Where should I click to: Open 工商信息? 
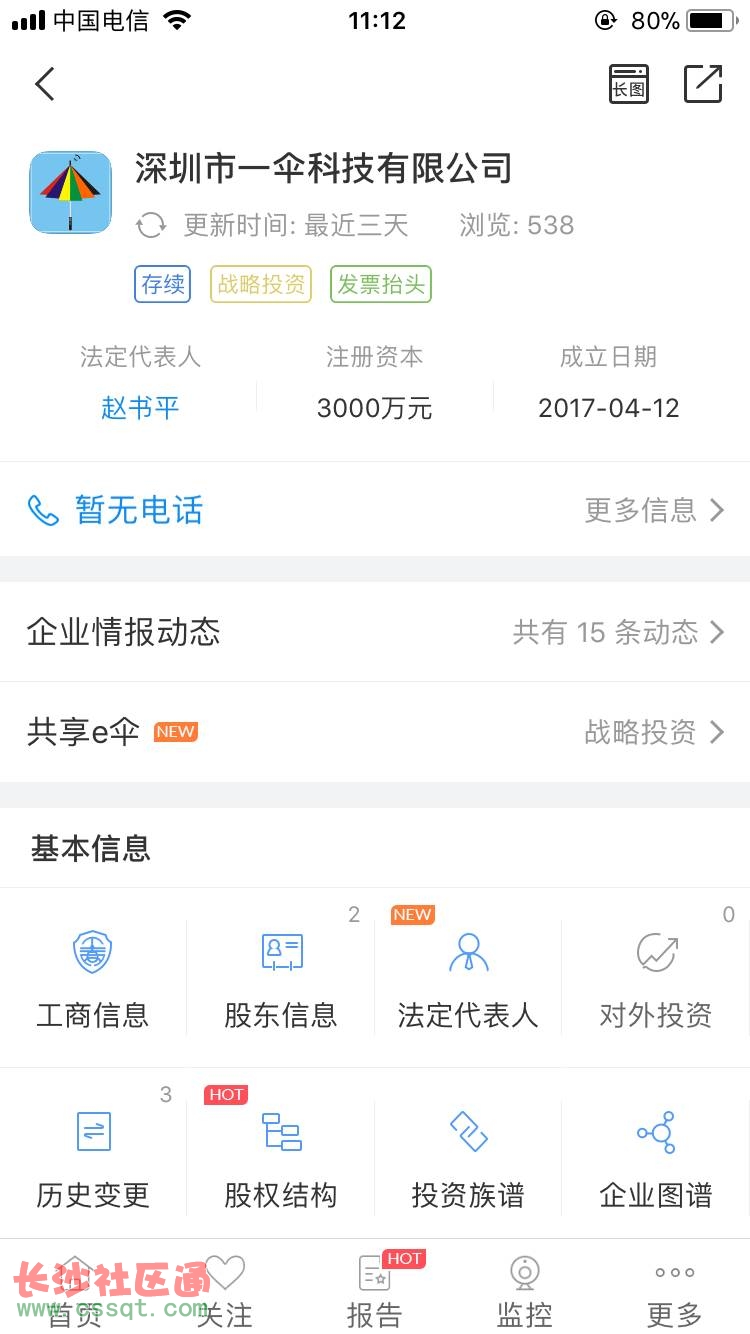(93, 978)
